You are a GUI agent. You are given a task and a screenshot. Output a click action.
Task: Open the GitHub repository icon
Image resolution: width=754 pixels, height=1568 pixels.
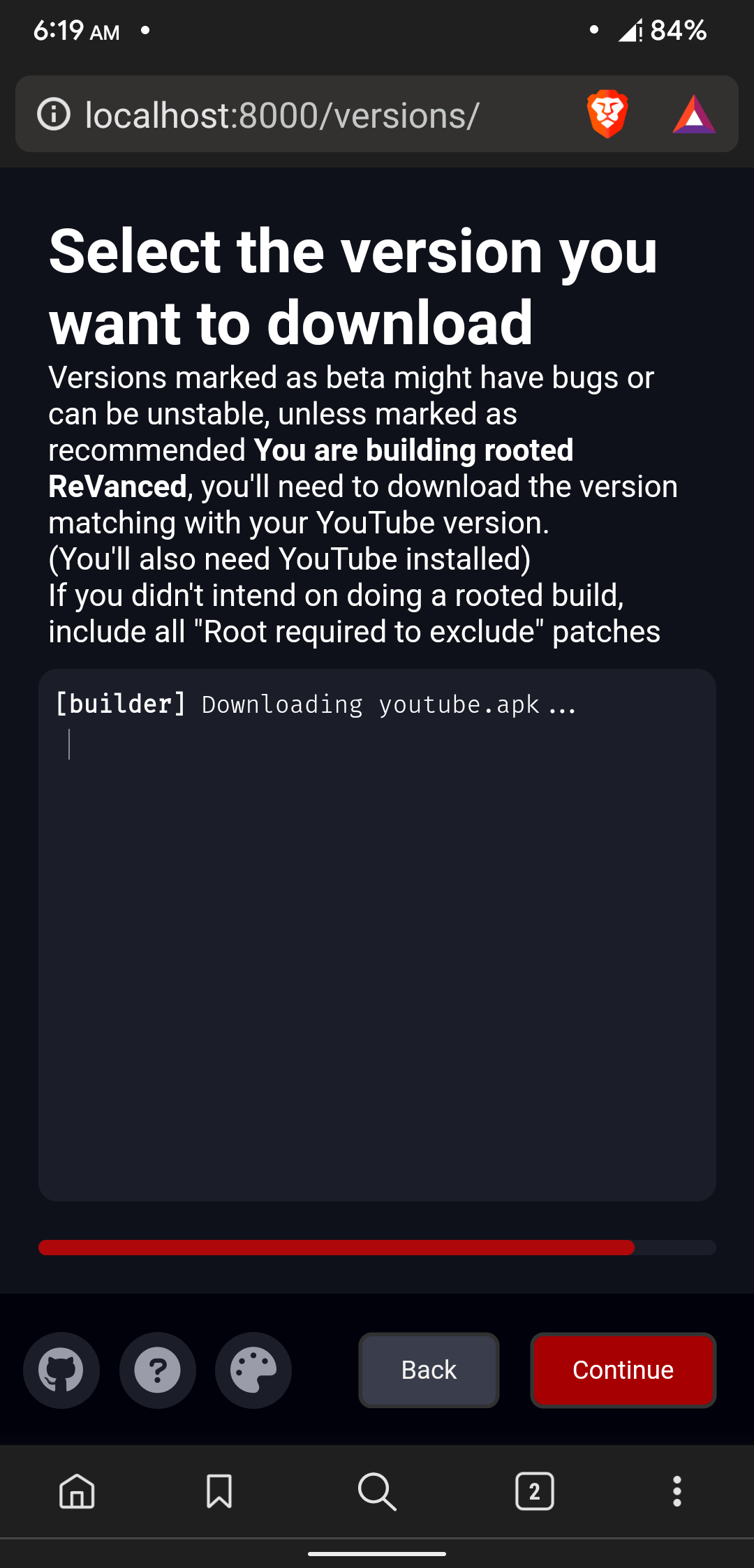61,1370
